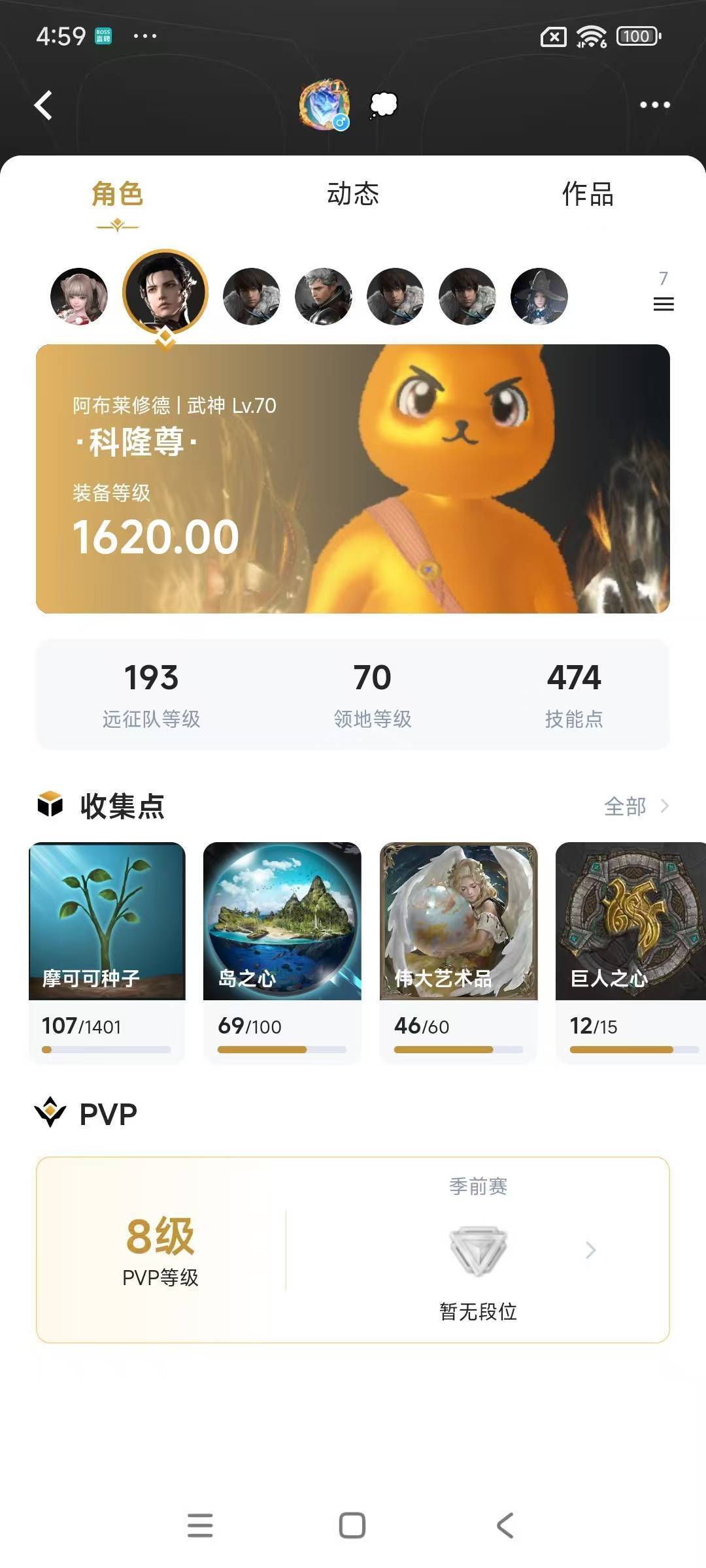706x1568 pixels.
Task: Open the user avatar in the header
Action: point(324,105)
